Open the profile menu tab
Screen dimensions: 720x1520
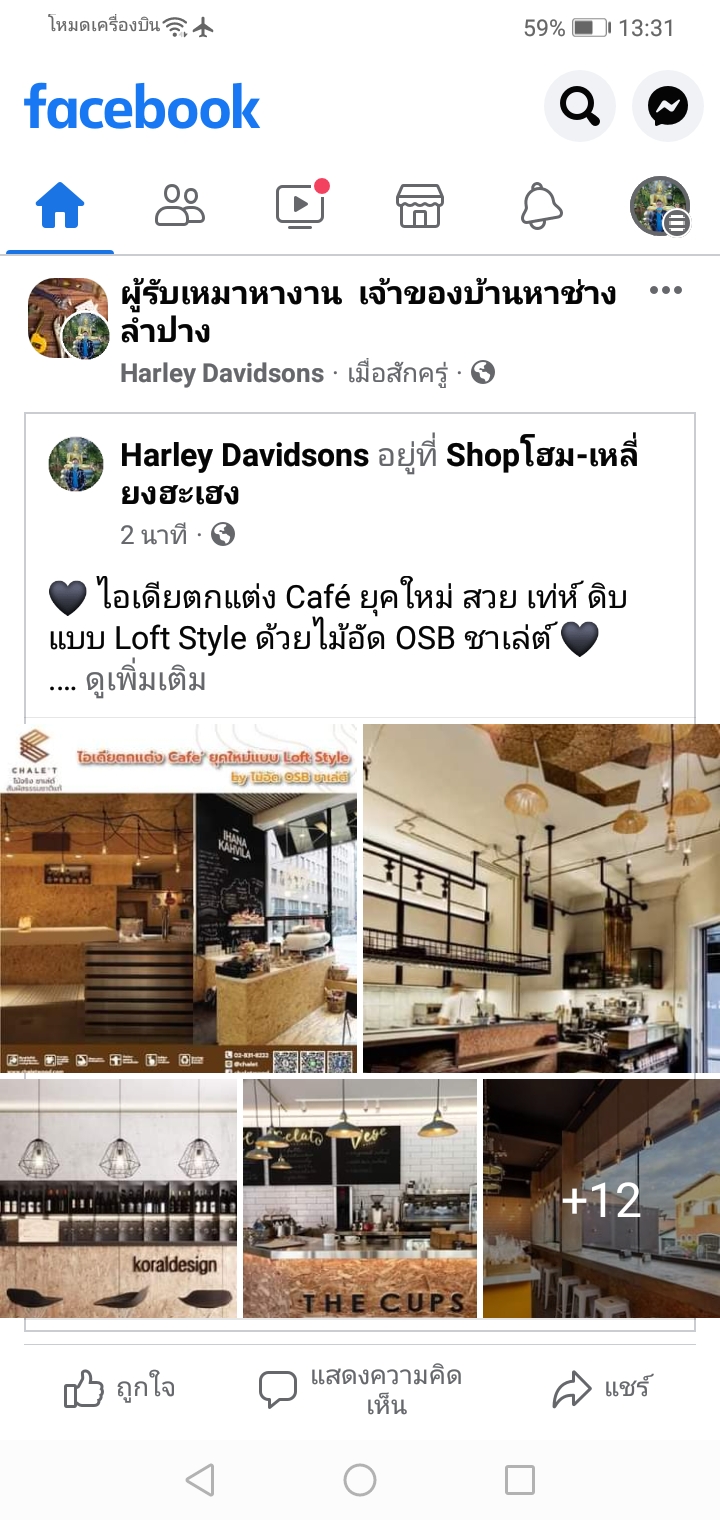click(660, 207)
